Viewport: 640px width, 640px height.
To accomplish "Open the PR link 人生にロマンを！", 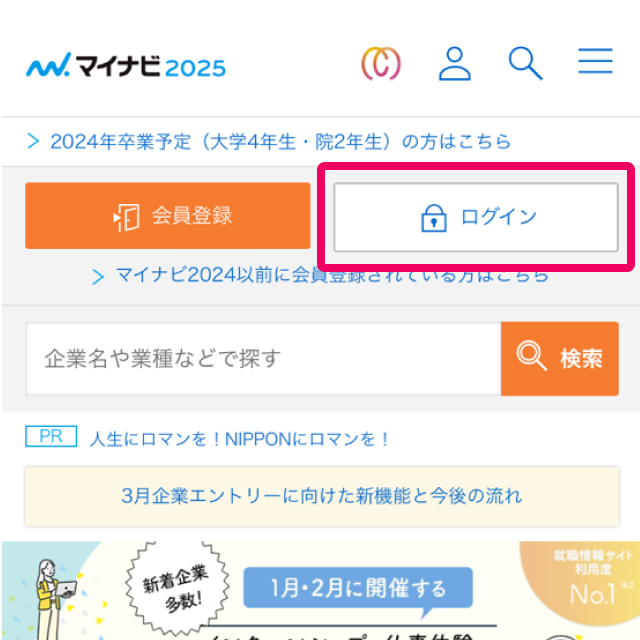I will tap(240, 438).
